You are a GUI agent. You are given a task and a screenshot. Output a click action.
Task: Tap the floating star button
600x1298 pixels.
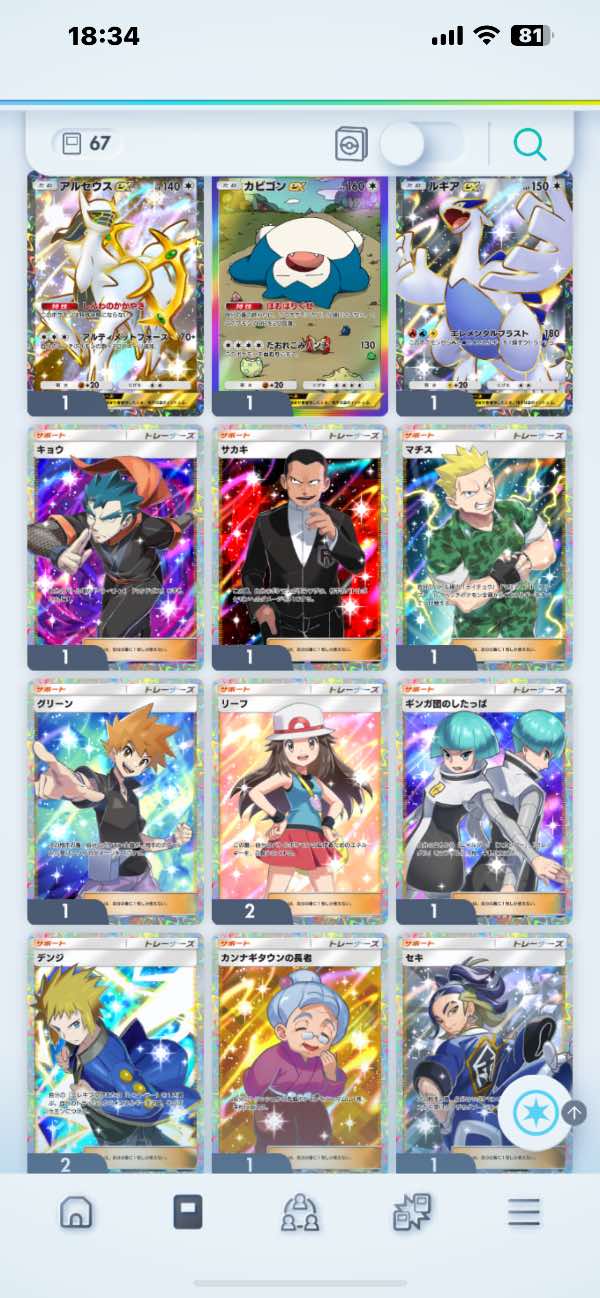coord(533,1112)
